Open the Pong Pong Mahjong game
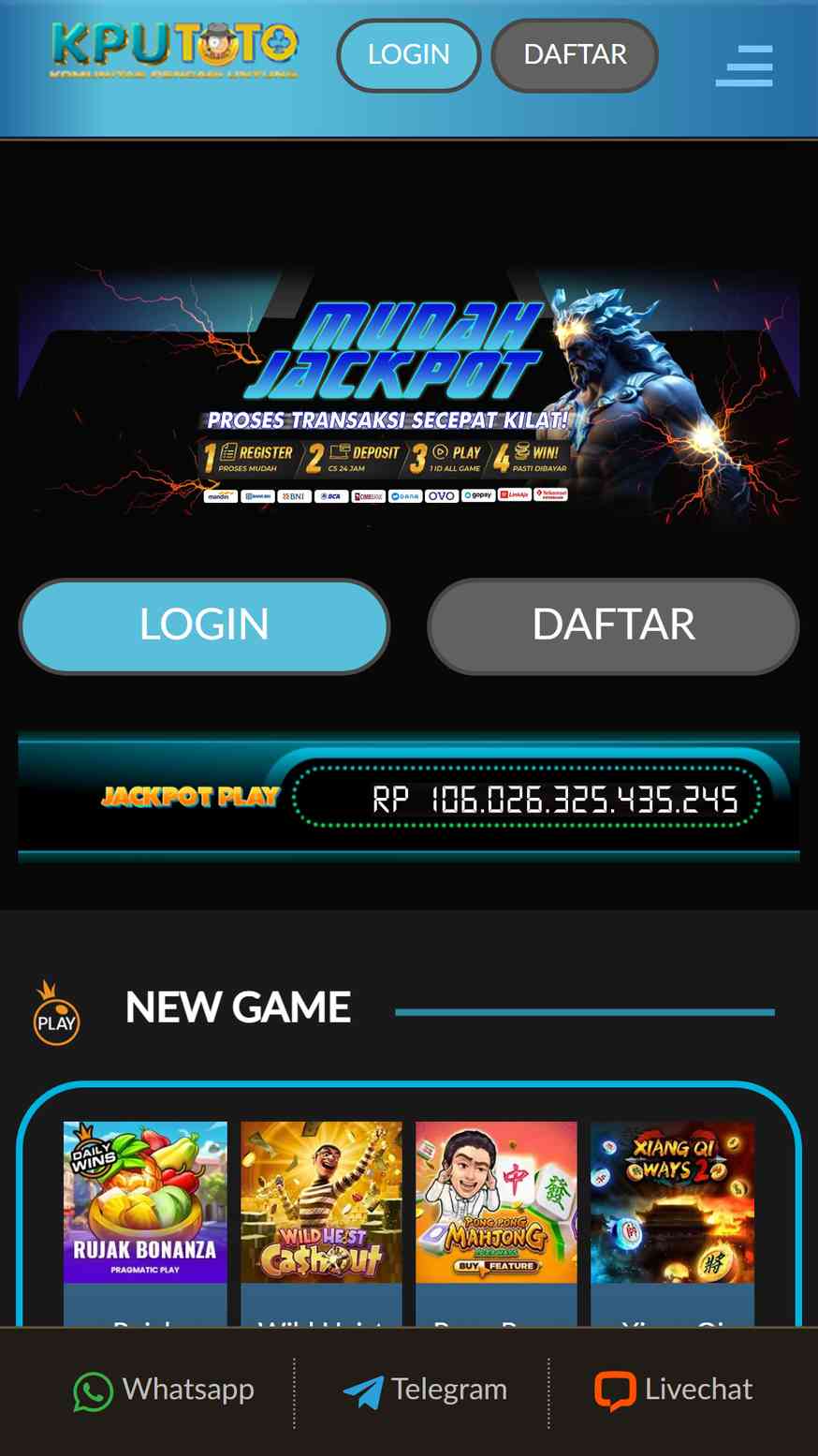818x1456 pixels. (x=496, y=1202)
